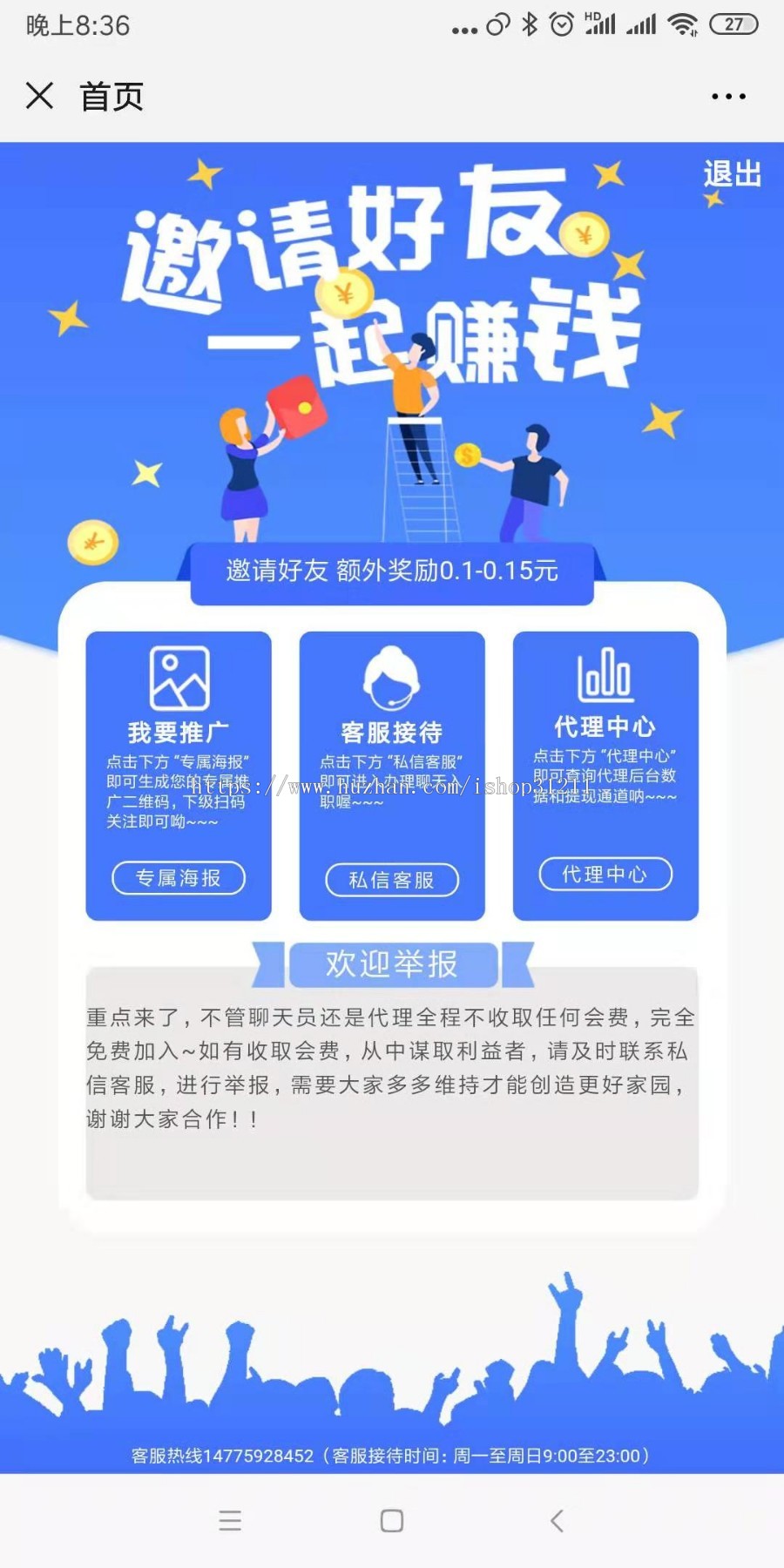784x1568 pixels.
Task: Tap the 首页 title in the header
Action: pyautogui.click(x=112, y=96)
